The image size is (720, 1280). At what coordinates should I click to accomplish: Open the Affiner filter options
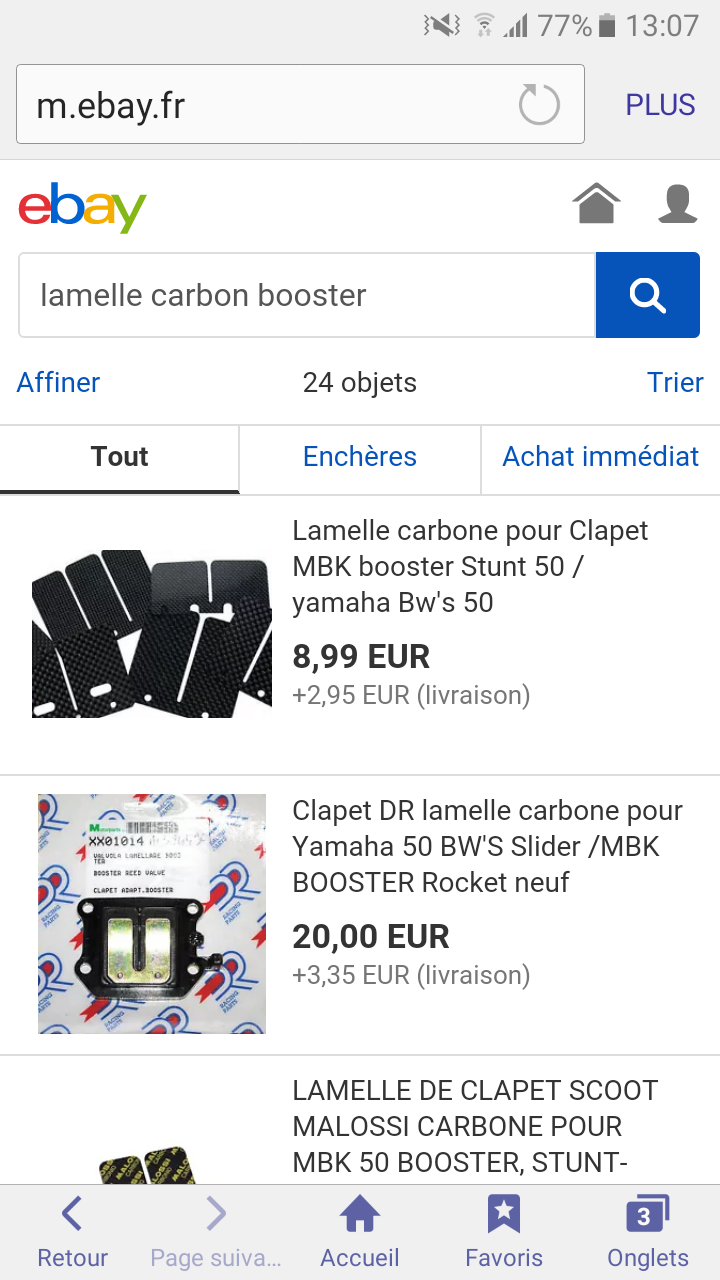tap(58, 382)
